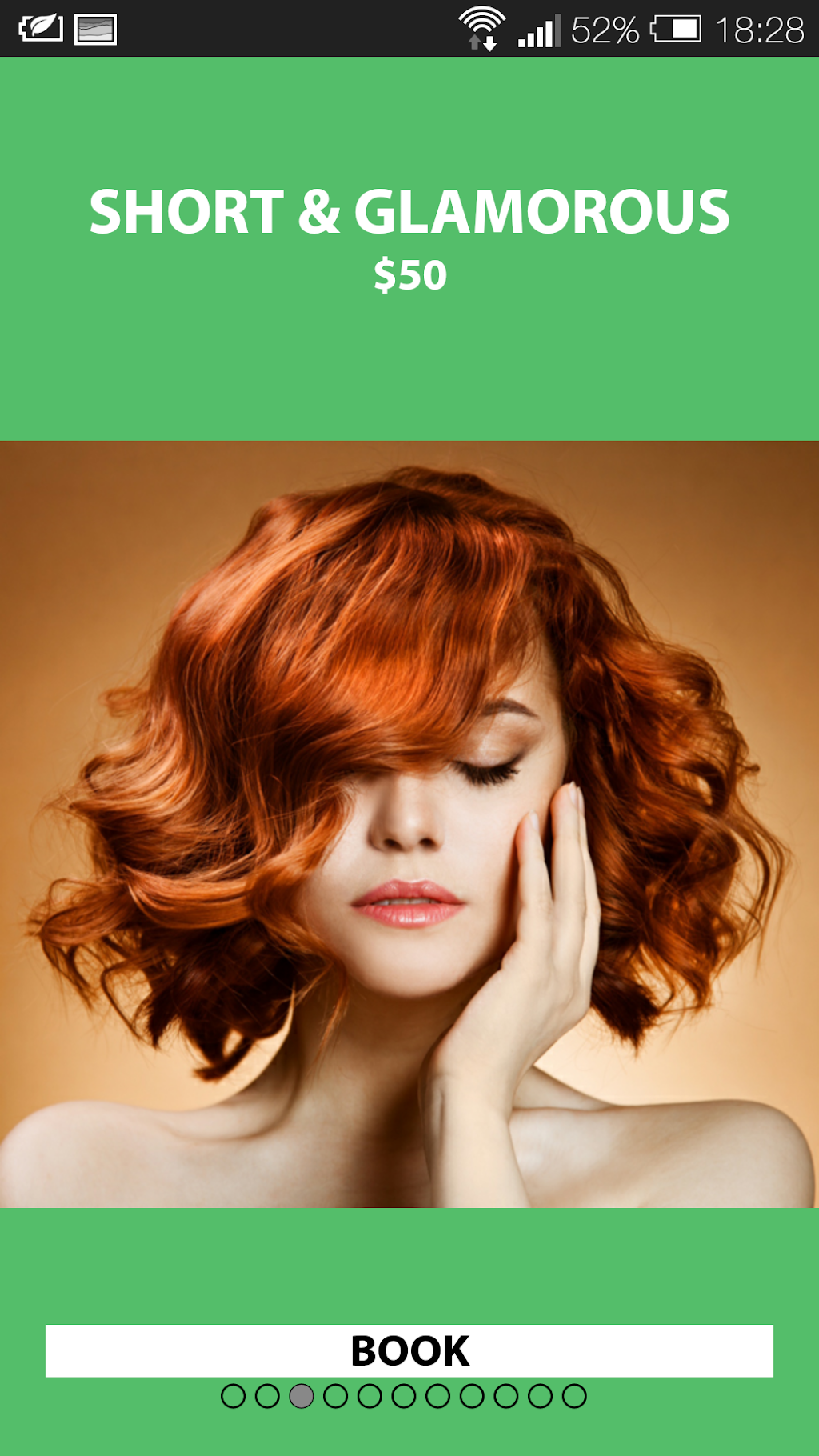Select the last page indicator dot
Image resolution: width=819 pixels, height=1456 pixels.
574,1396
